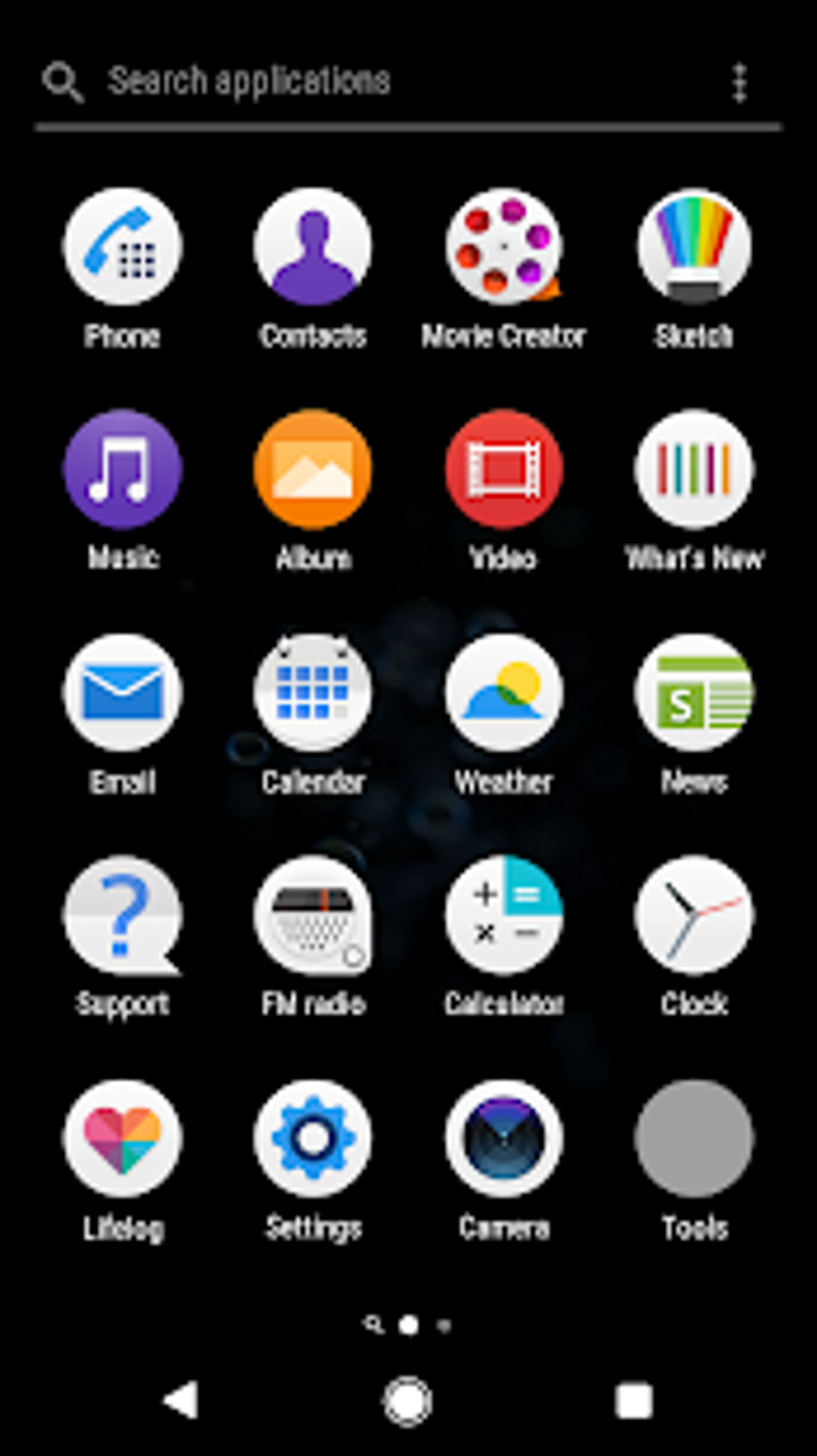Go to the home screen
This screenshot has height=1456, width=817.
click(x=408, y=1402)
